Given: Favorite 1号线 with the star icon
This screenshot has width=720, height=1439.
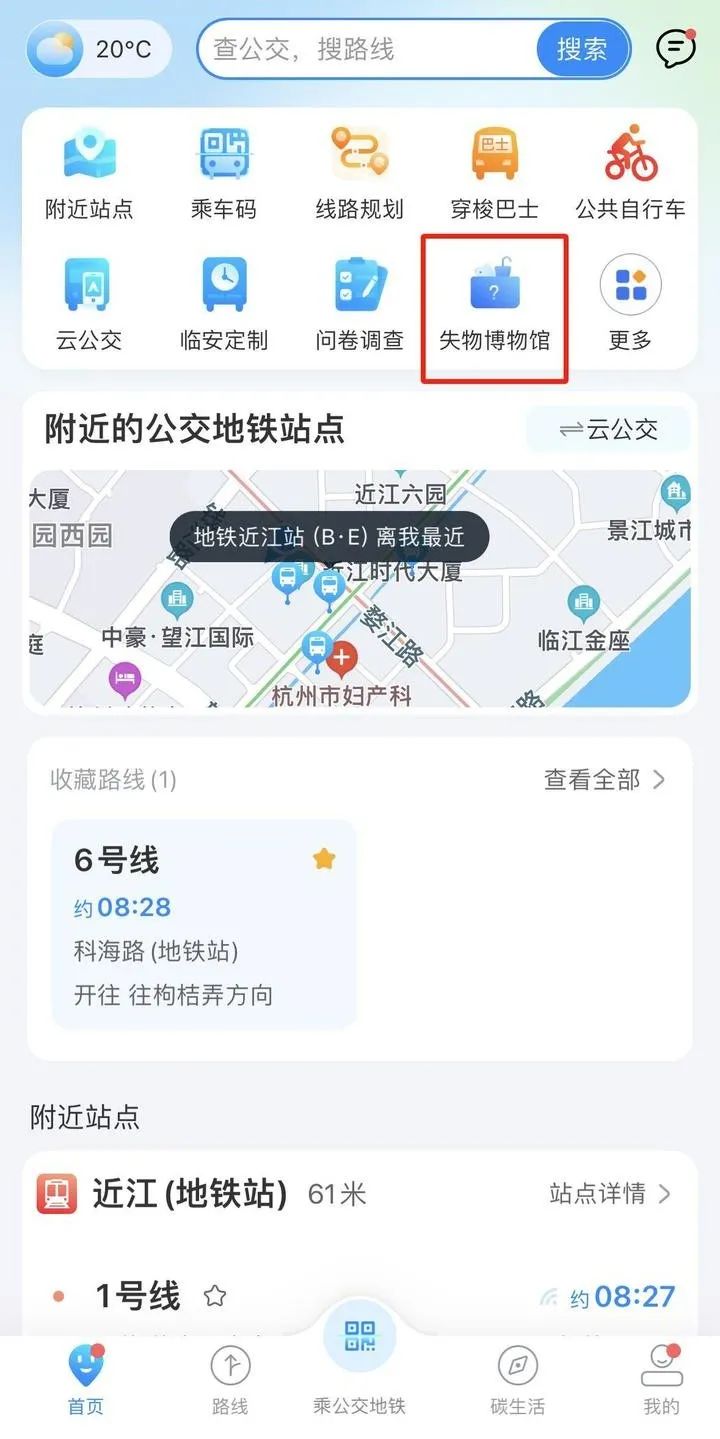Looking at the screenshot, I should (x=214, y=1297).
